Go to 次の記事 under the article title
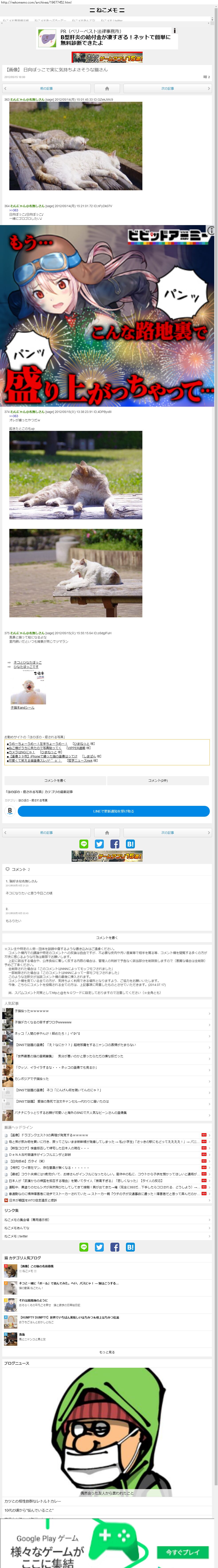This screenshot has height=1568, width=218. (167, 88)
